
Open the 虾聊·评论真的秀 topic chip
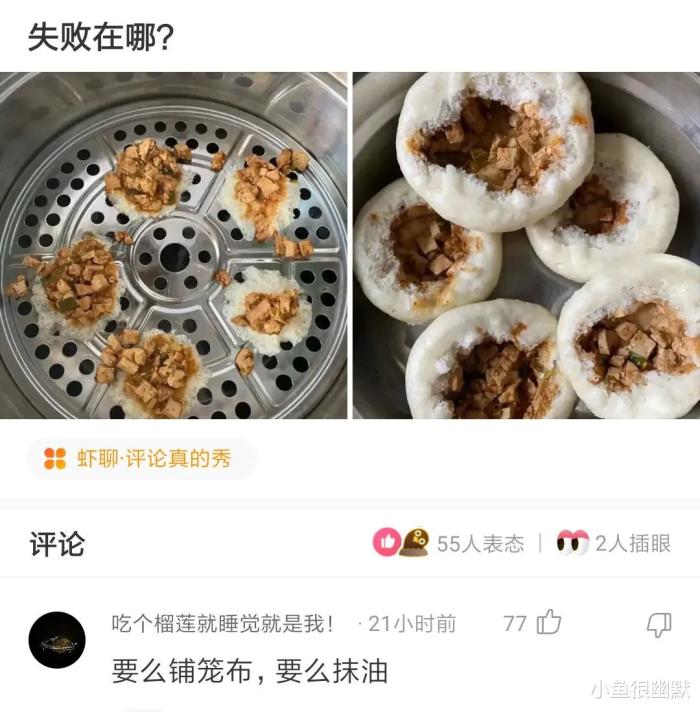pyautogui.click(x=141, y=459)
